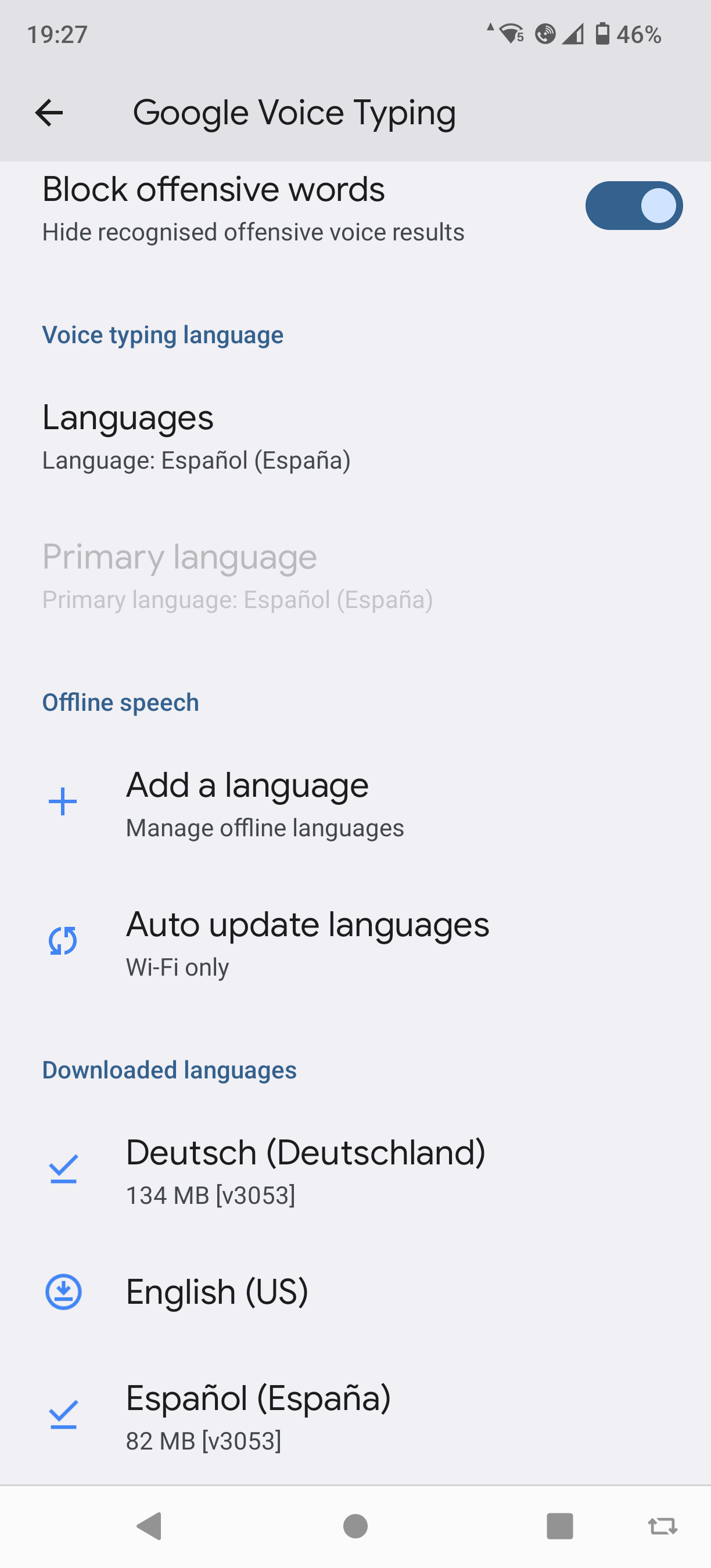This screenshot has width=711, height=1568.
Task: Open the recent apps overview
Action: click(x=559, y=1526)
